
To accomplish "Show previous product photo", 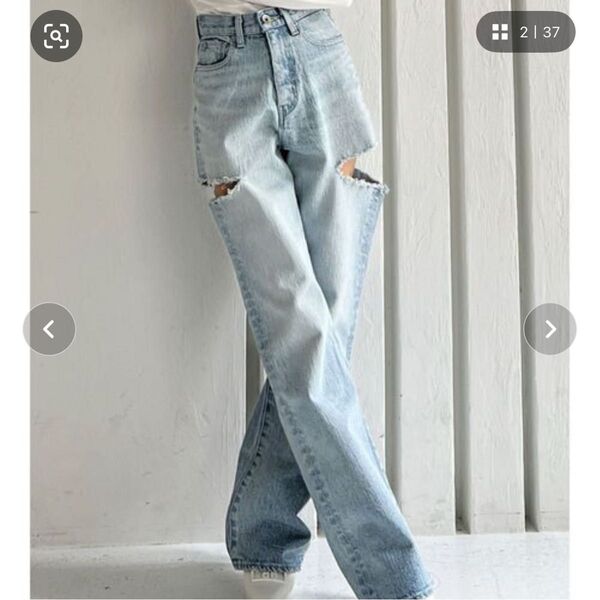I will click(x=49, y=329).
